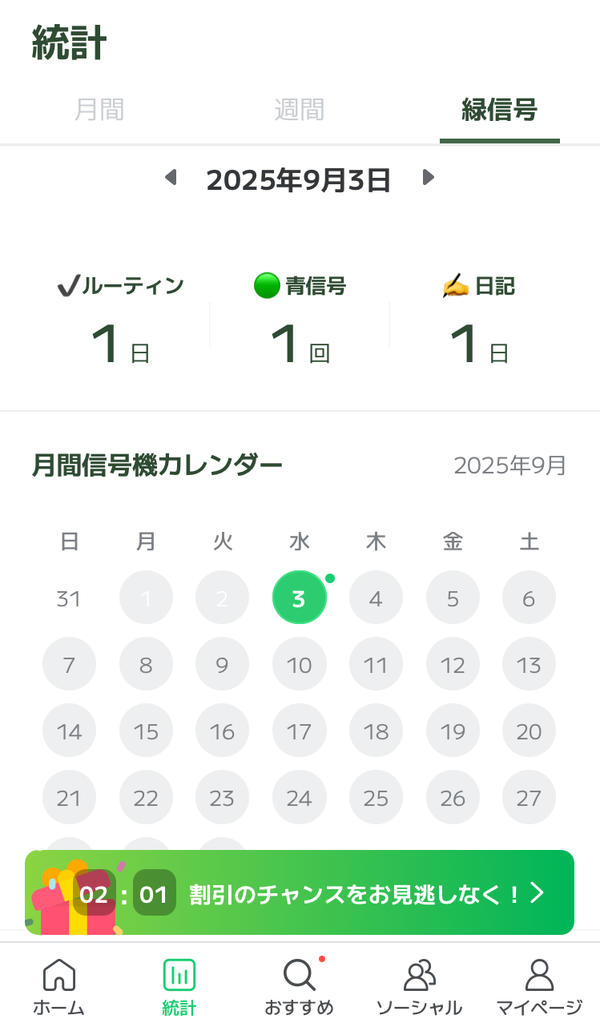This screenshot has width=600, height=1031.
Task: Select the 緑信号 tab
Action: click(x=499, y=109)
